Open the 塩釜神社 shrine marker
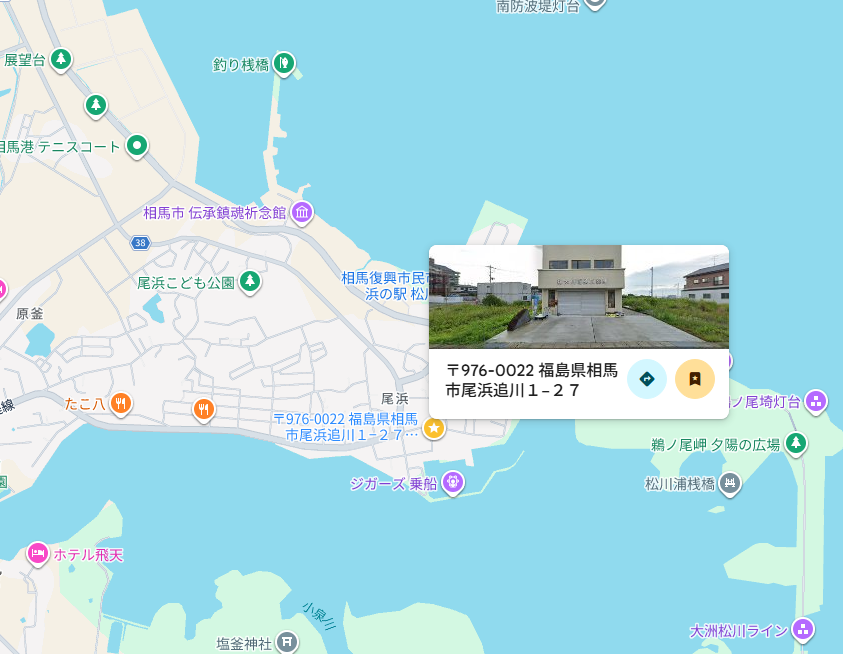The width and height of the screenshot is (843, 654). tap(287, 642)
